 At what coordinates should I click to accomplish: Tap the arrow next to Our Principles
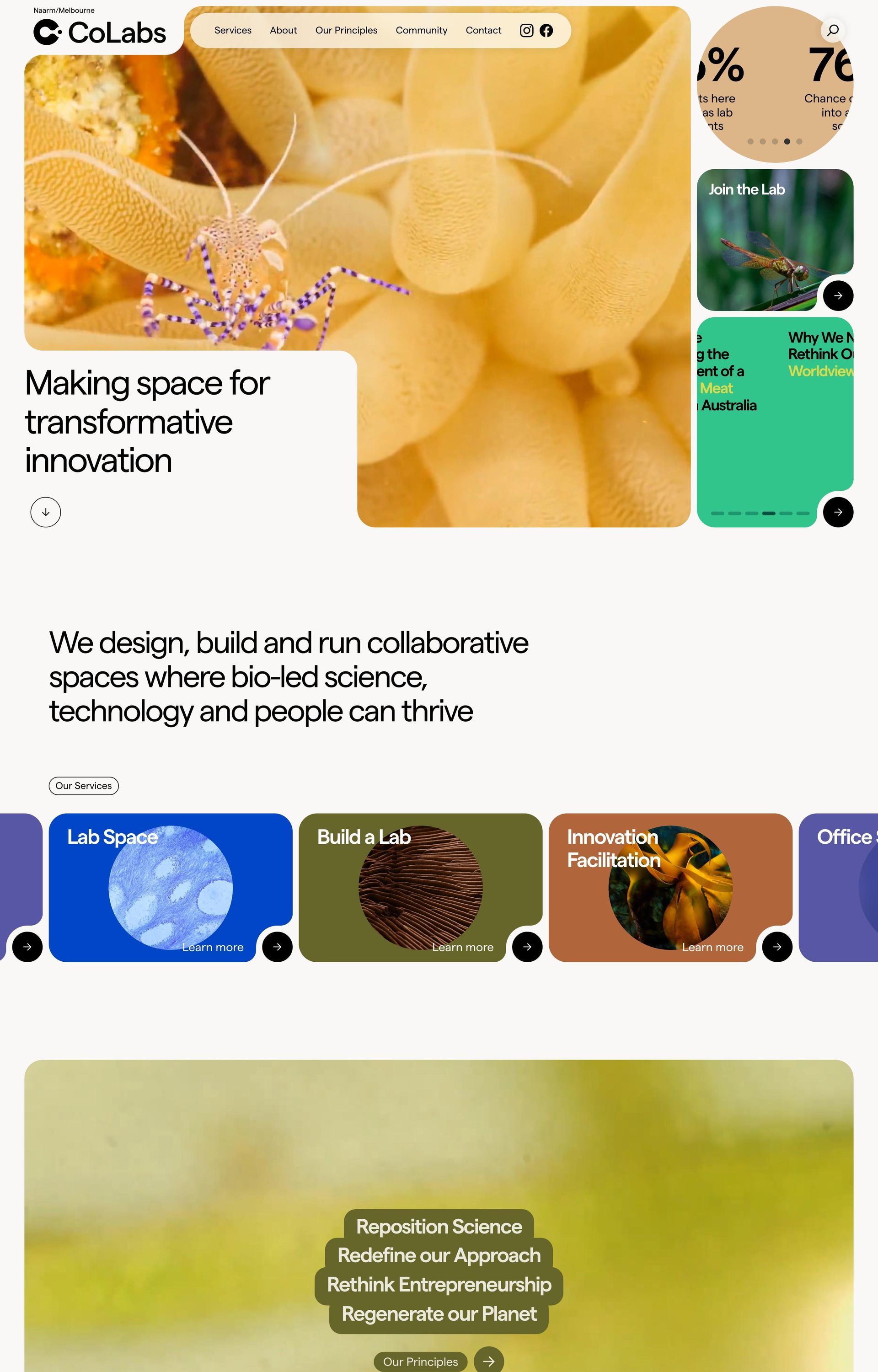click(488, 1361)
